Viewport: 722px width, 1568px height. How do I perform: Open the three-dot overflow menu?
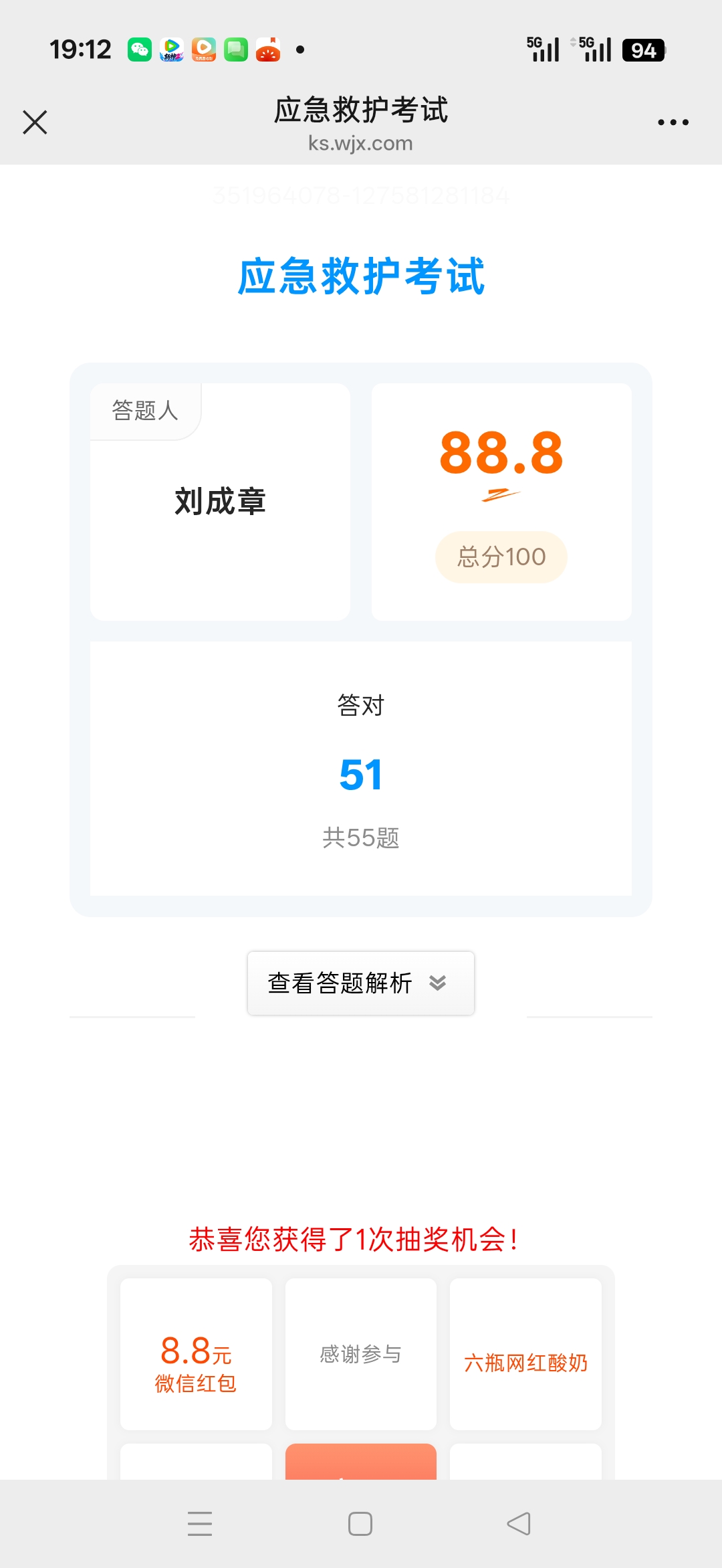pyautogui.click(x=673, y=122)
